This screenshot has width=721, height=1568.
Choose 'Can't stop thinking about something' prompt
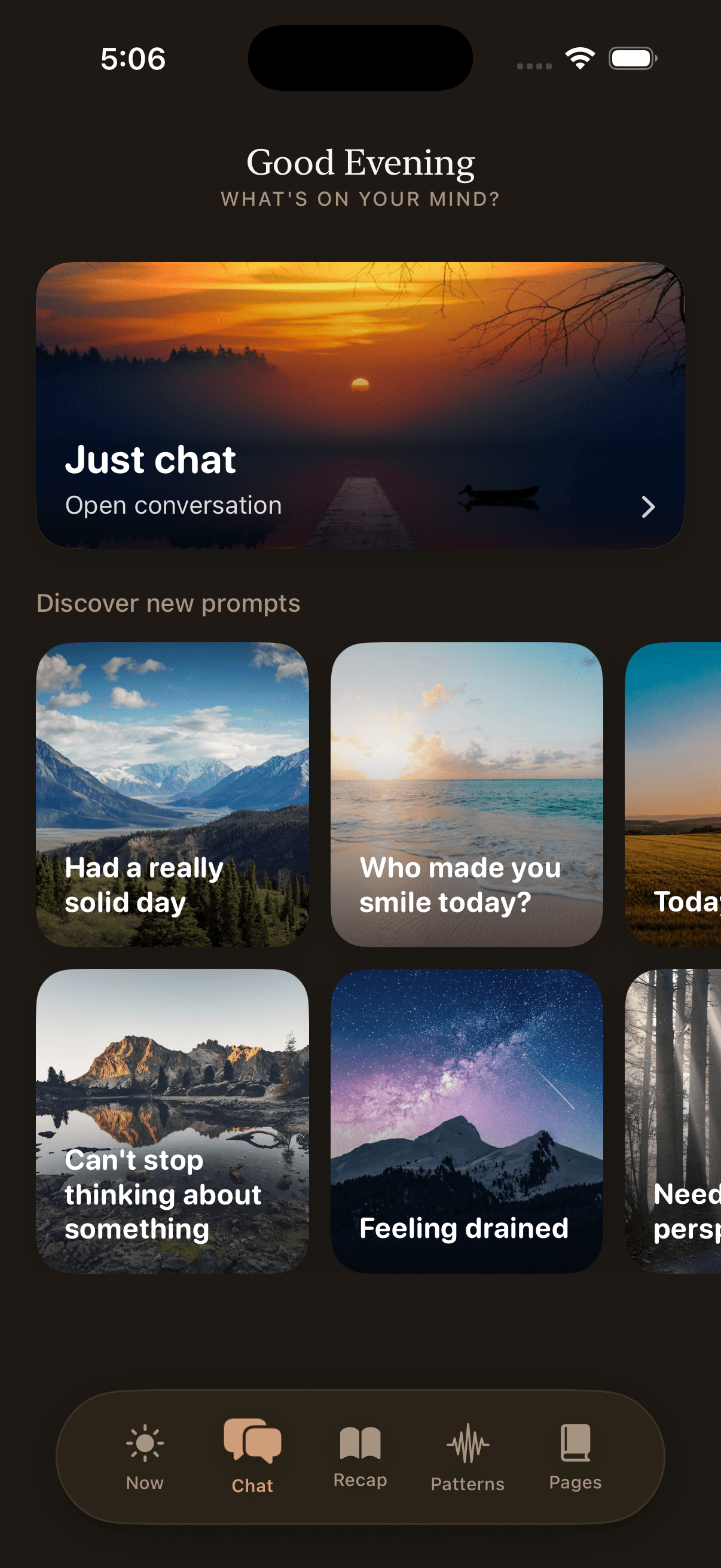tap(172, 1121)
